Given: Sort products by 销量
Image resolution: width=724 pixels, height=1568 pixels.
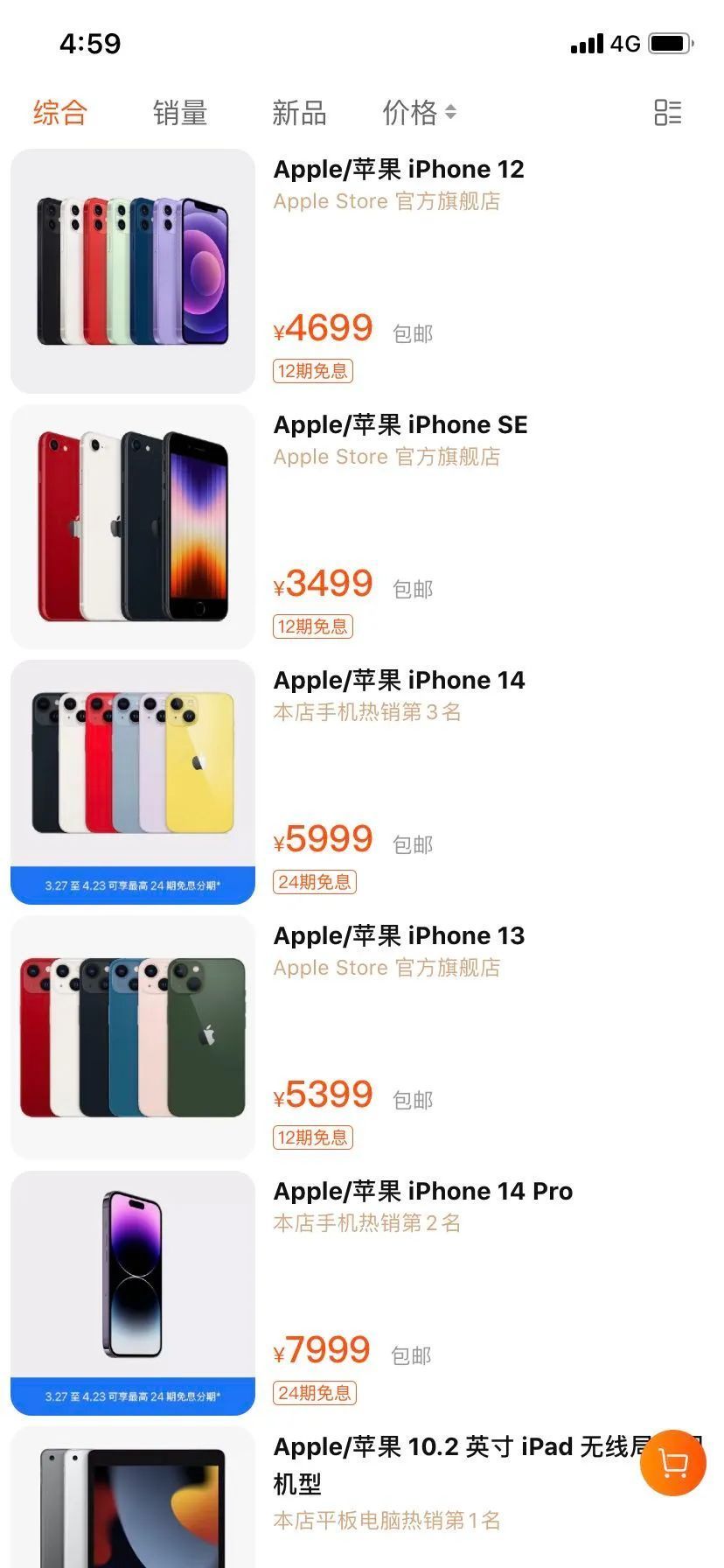Looking at the screenshot, I should [180, 113].
